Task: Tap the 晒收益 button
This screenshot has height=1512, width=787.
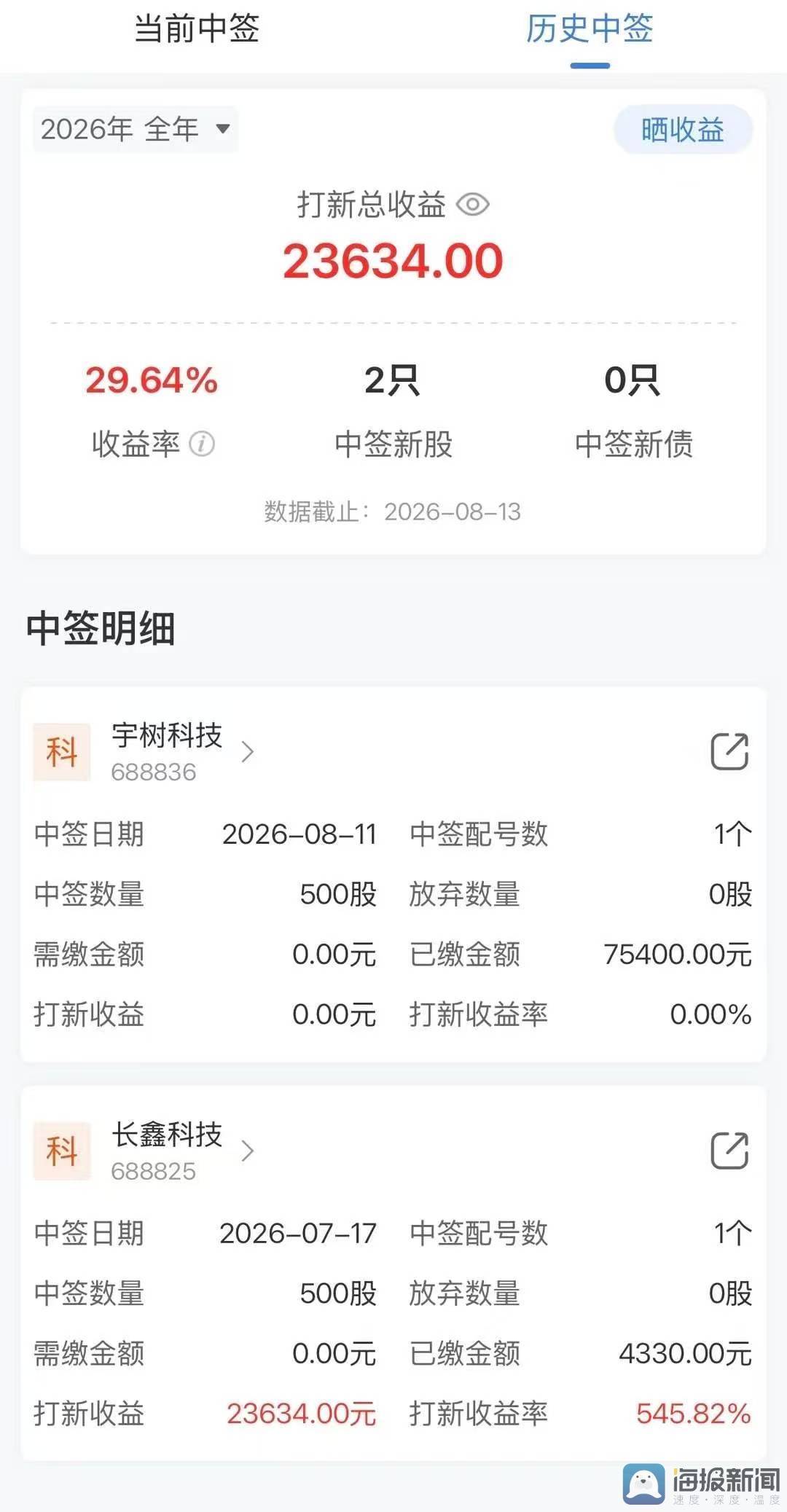Action: pos(683,130)
